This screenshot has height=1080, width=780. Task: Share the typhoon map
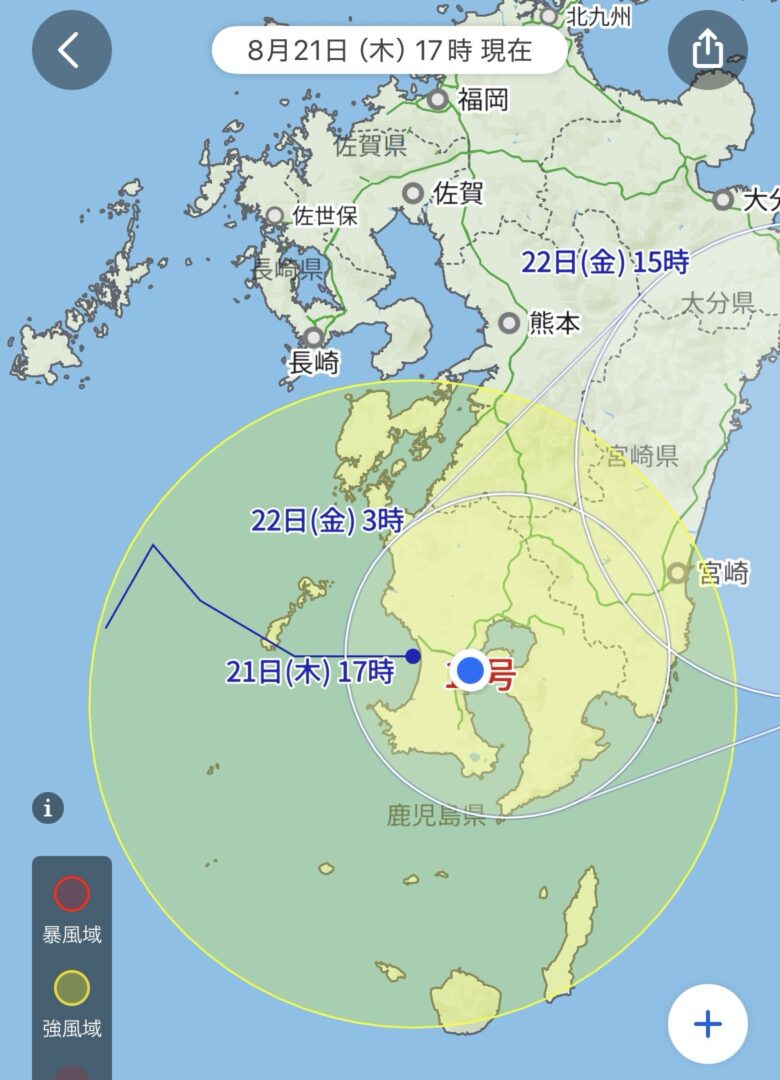pyautogui.click(x=707, y=50)
